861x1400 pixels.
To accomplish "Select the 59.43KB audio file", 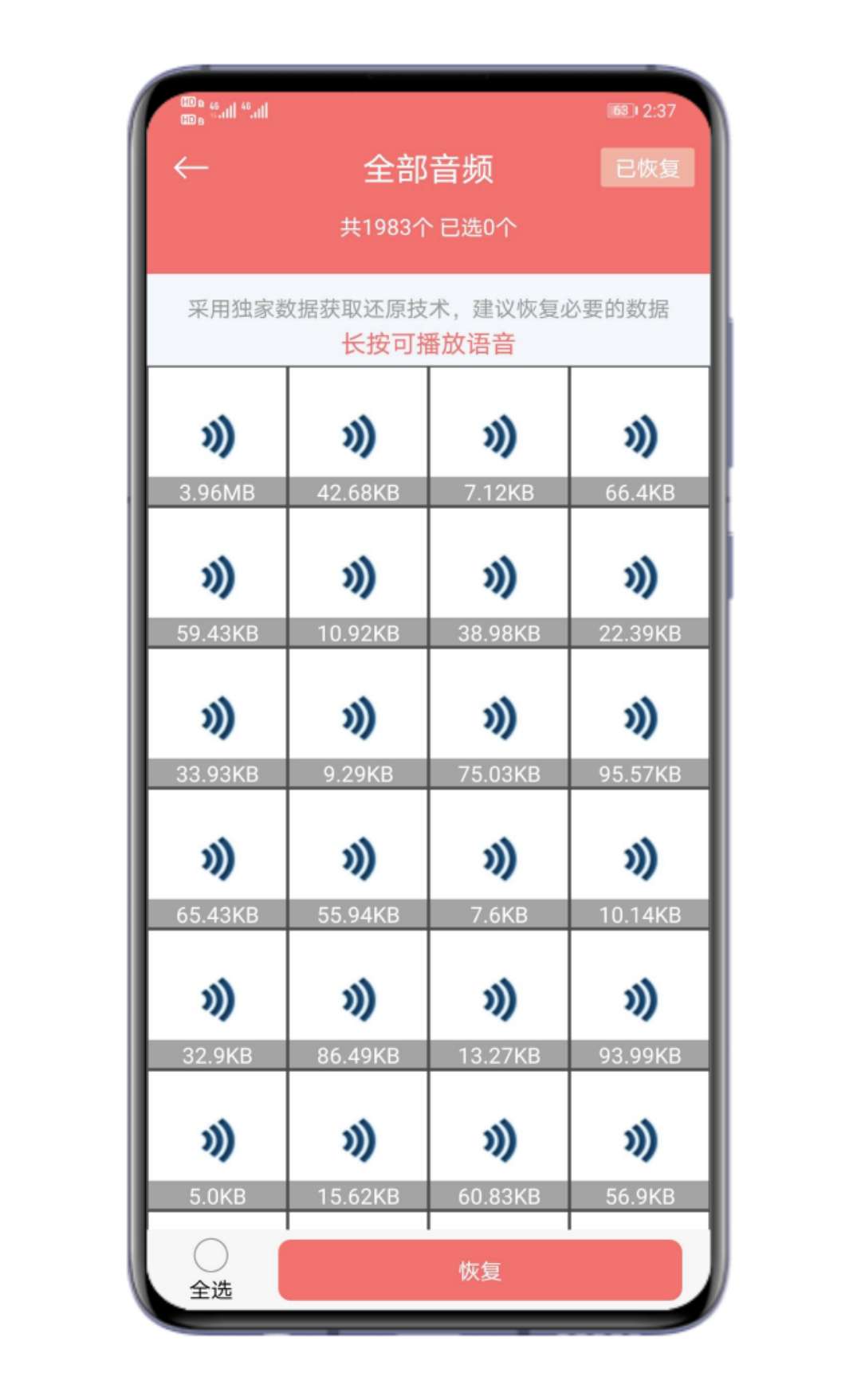I will tap(217, 578).
